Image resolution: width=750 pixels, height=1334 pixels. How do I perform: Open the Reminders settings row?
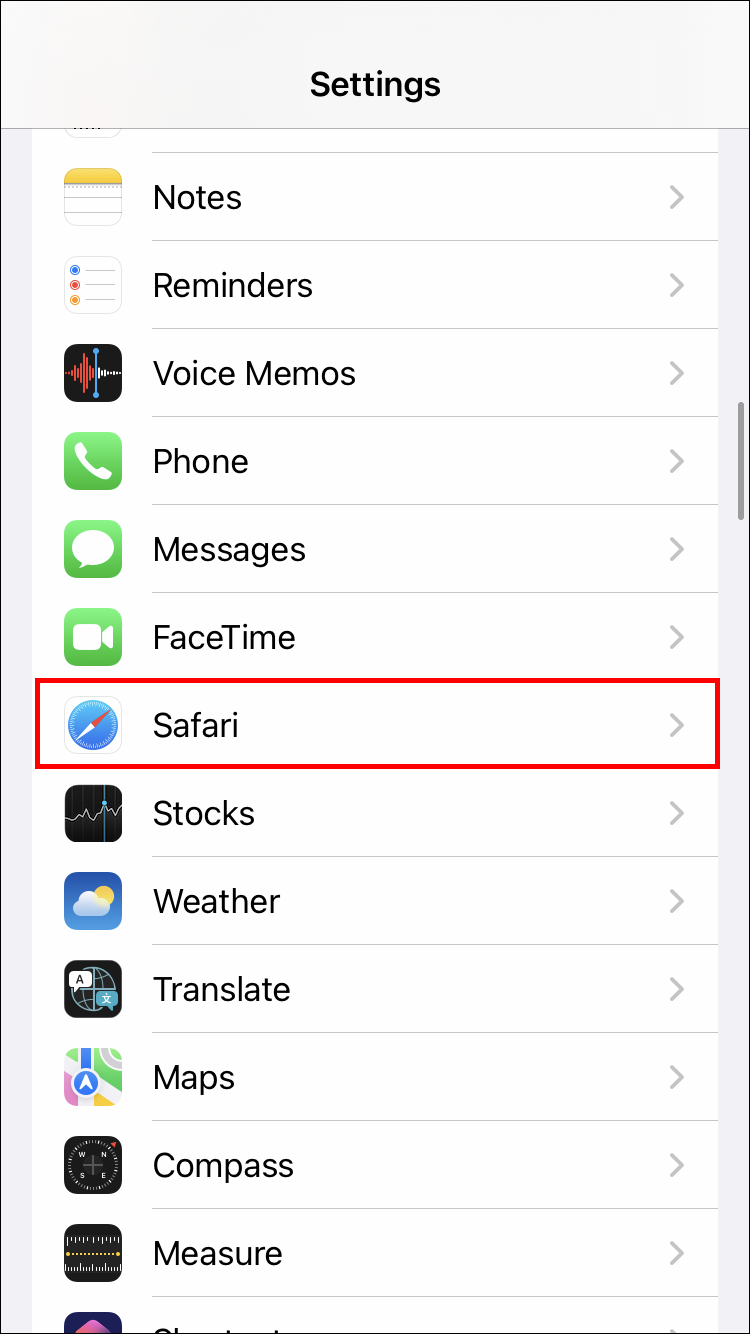(x=375, y=285)
